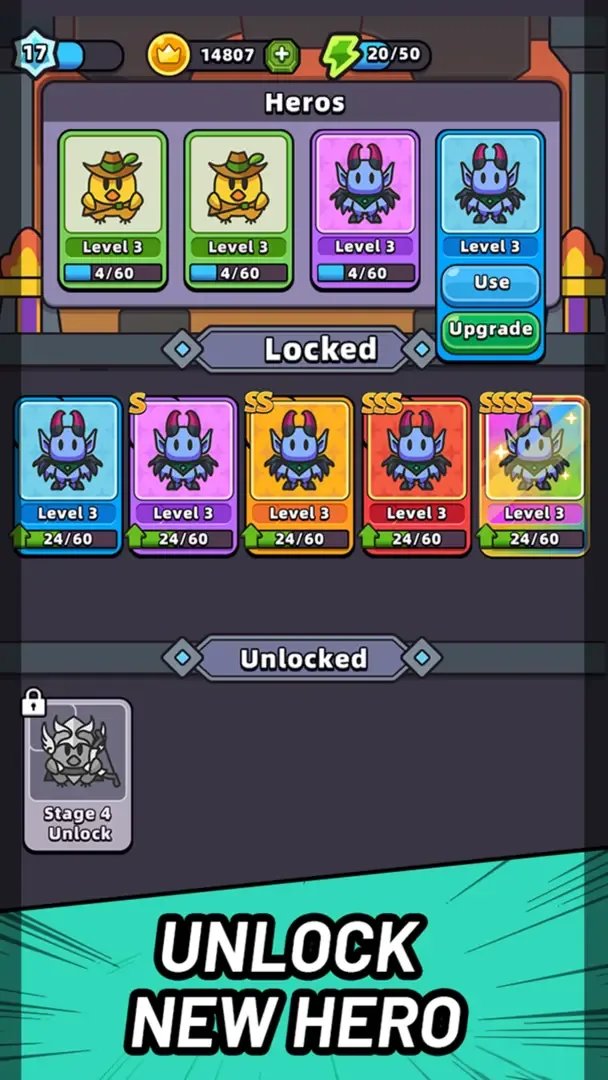Select the S-rank purple demon card
This screenshot has width=608, height=1080.
[x=183, y=475]
